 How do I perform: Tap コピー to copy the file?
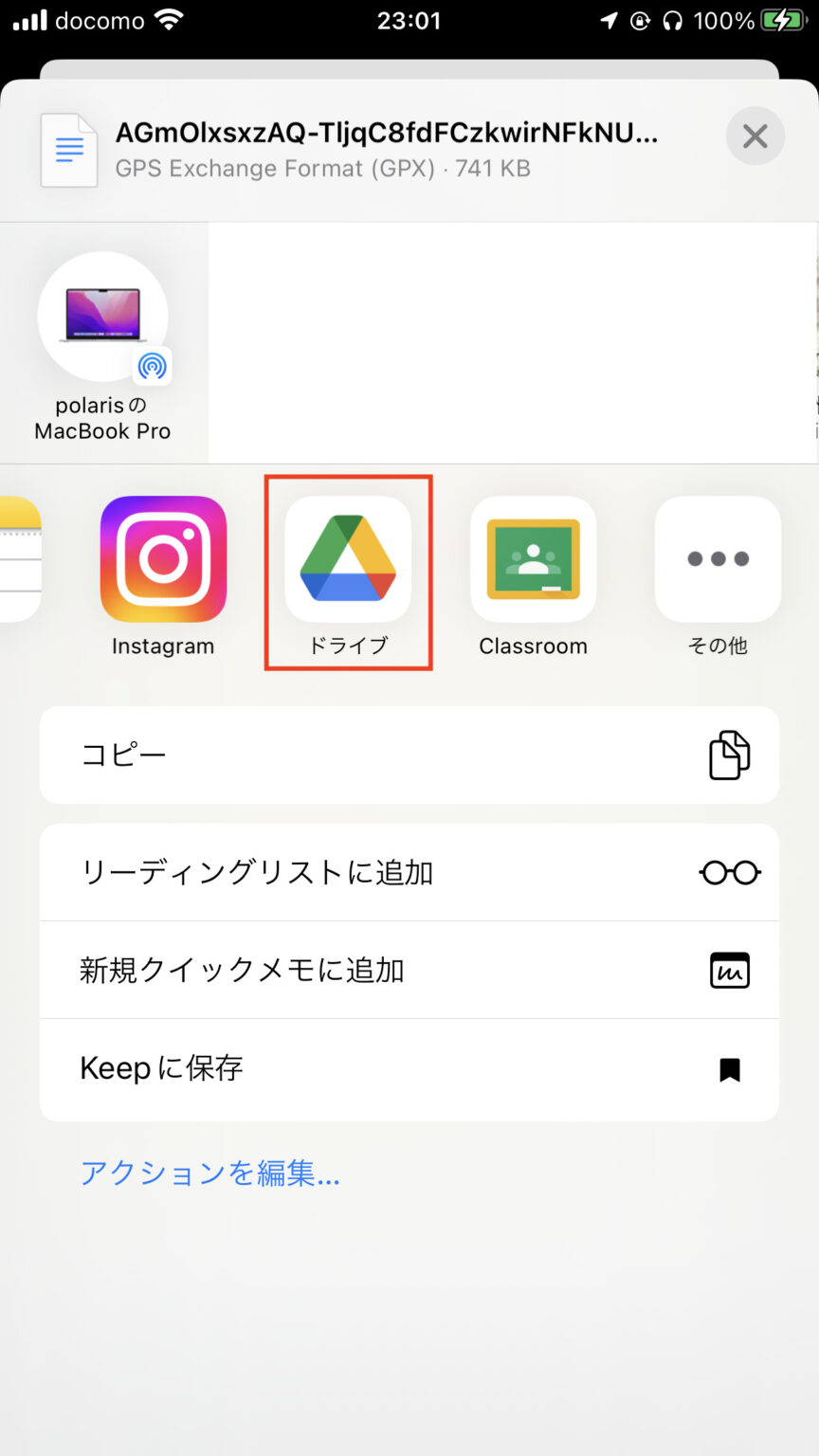(x=123, y=754)
